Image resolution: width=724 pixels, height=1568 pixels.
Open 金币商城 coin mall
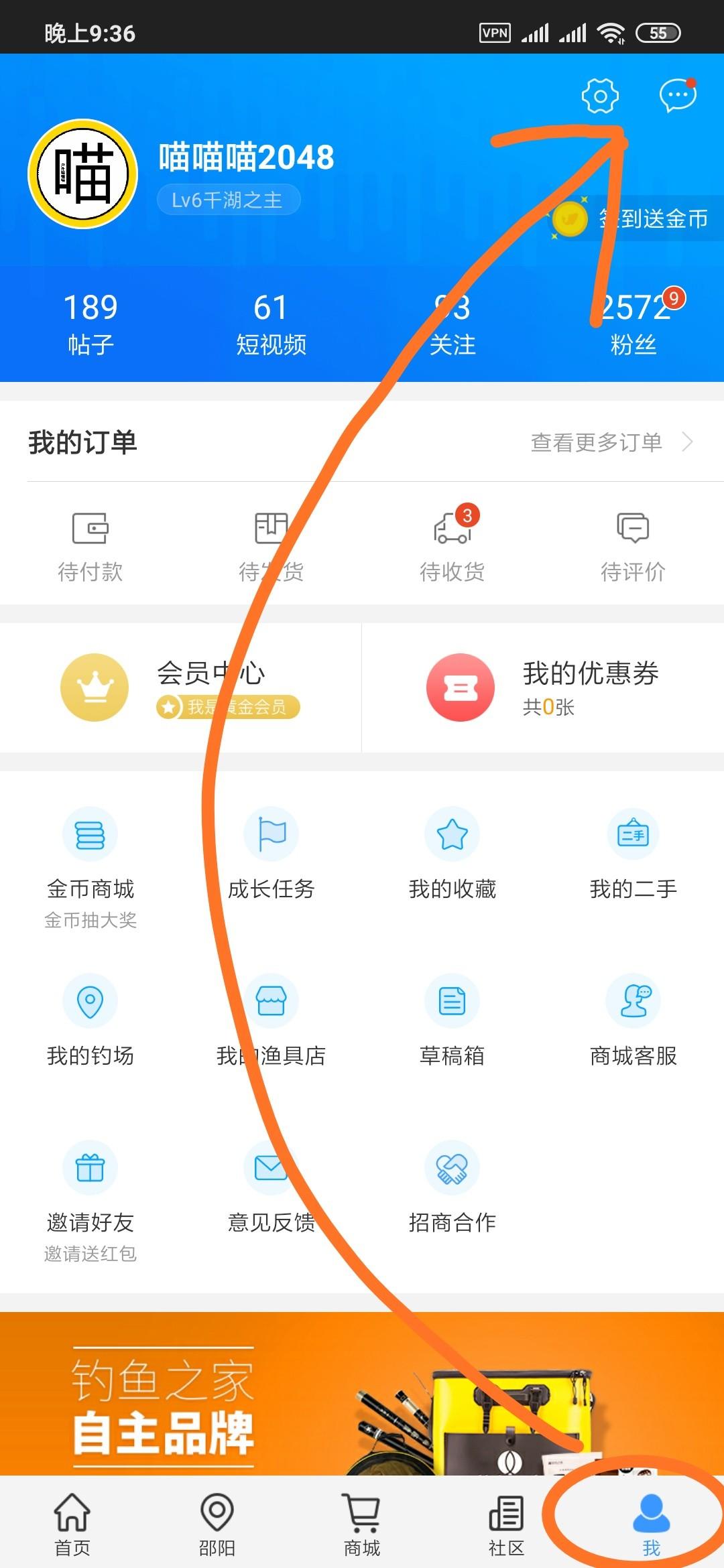tap(90, 864)
